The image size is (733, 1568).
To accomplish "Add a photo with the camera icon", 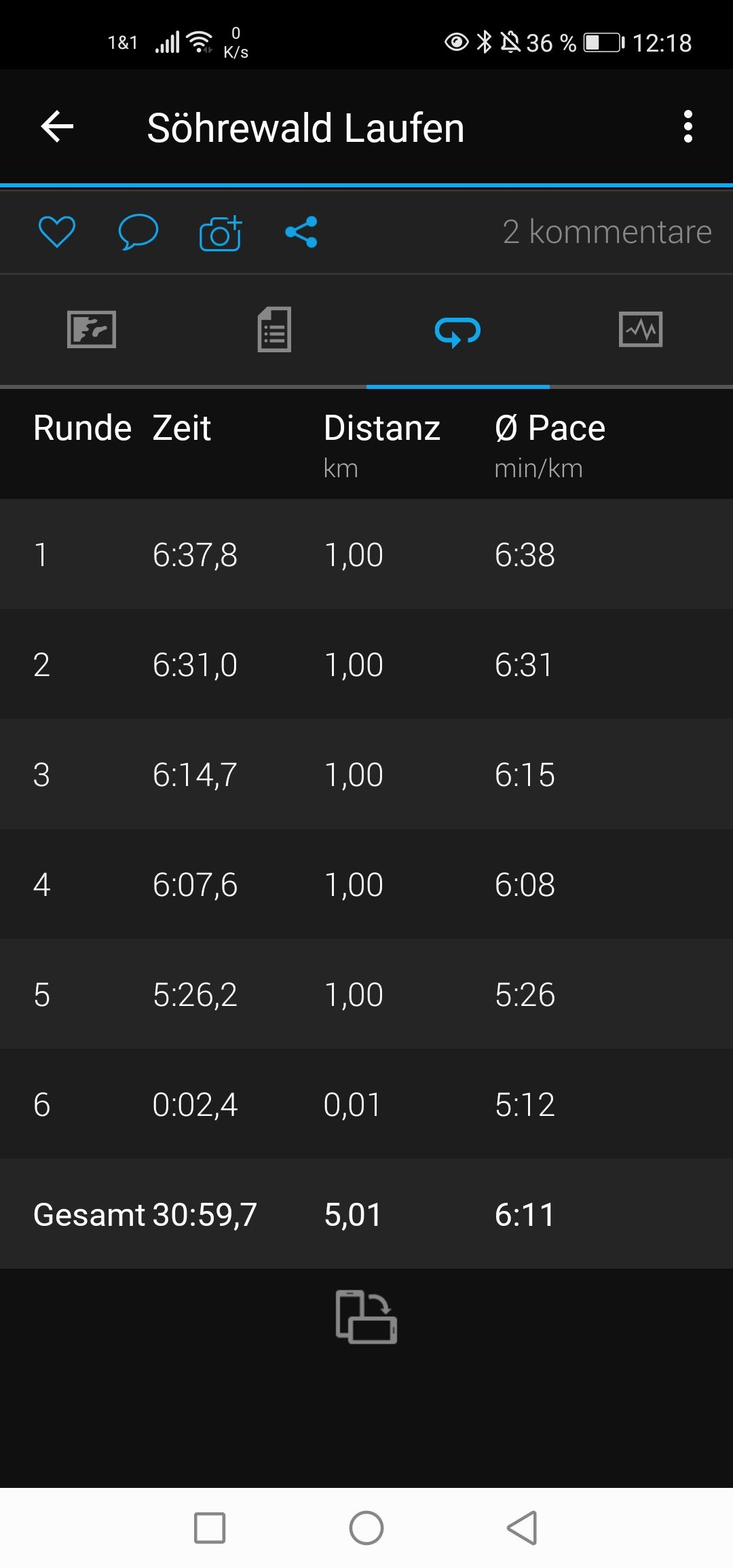I will [221, 233].
